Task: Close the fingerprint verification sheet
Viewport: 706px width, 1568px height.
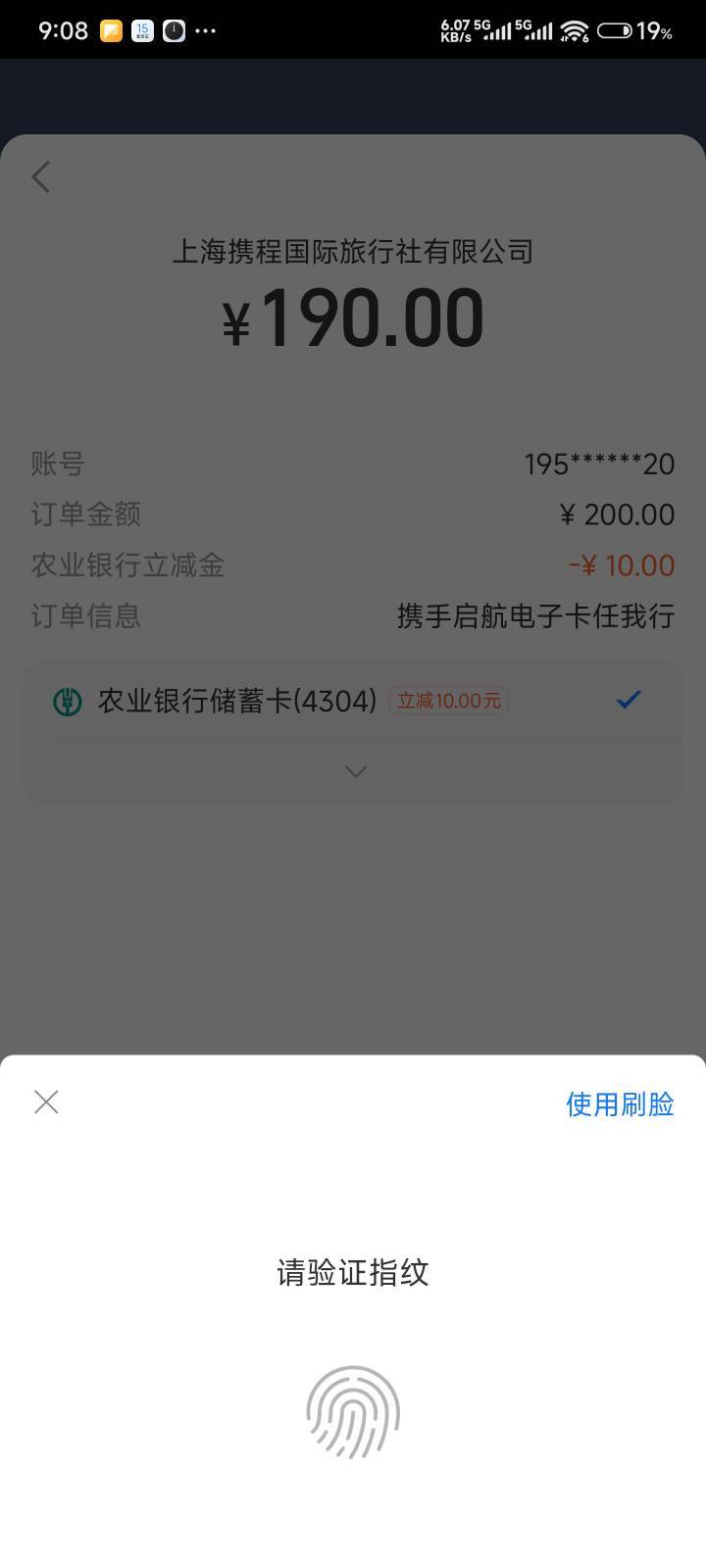Action: coord(46,1102)
